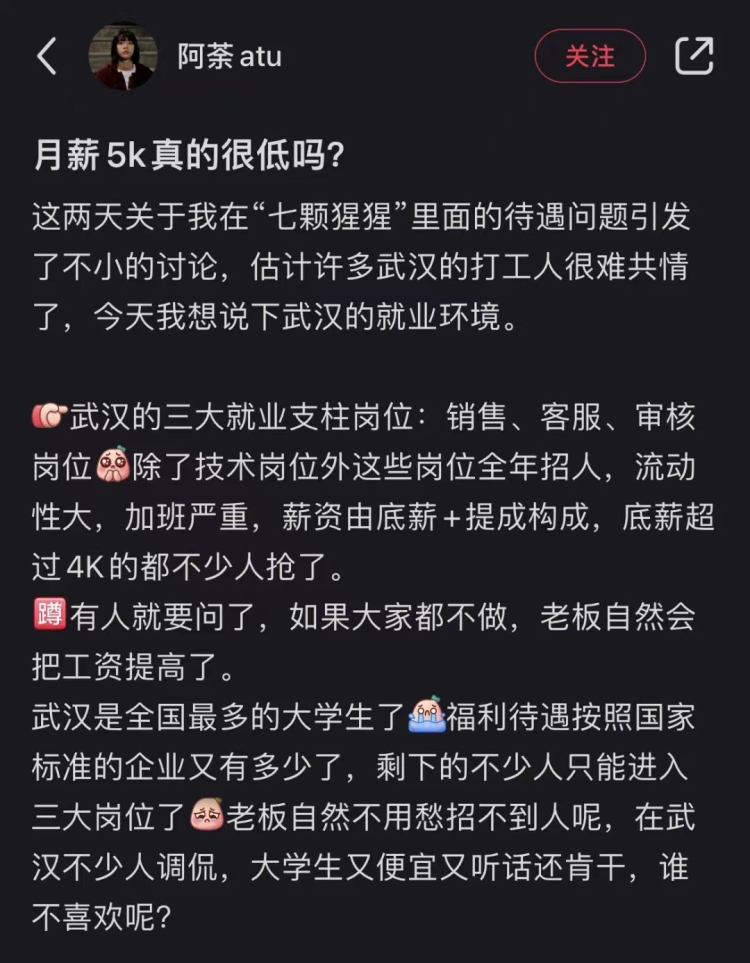Go back using the top arrow

(x=47, y=56)
